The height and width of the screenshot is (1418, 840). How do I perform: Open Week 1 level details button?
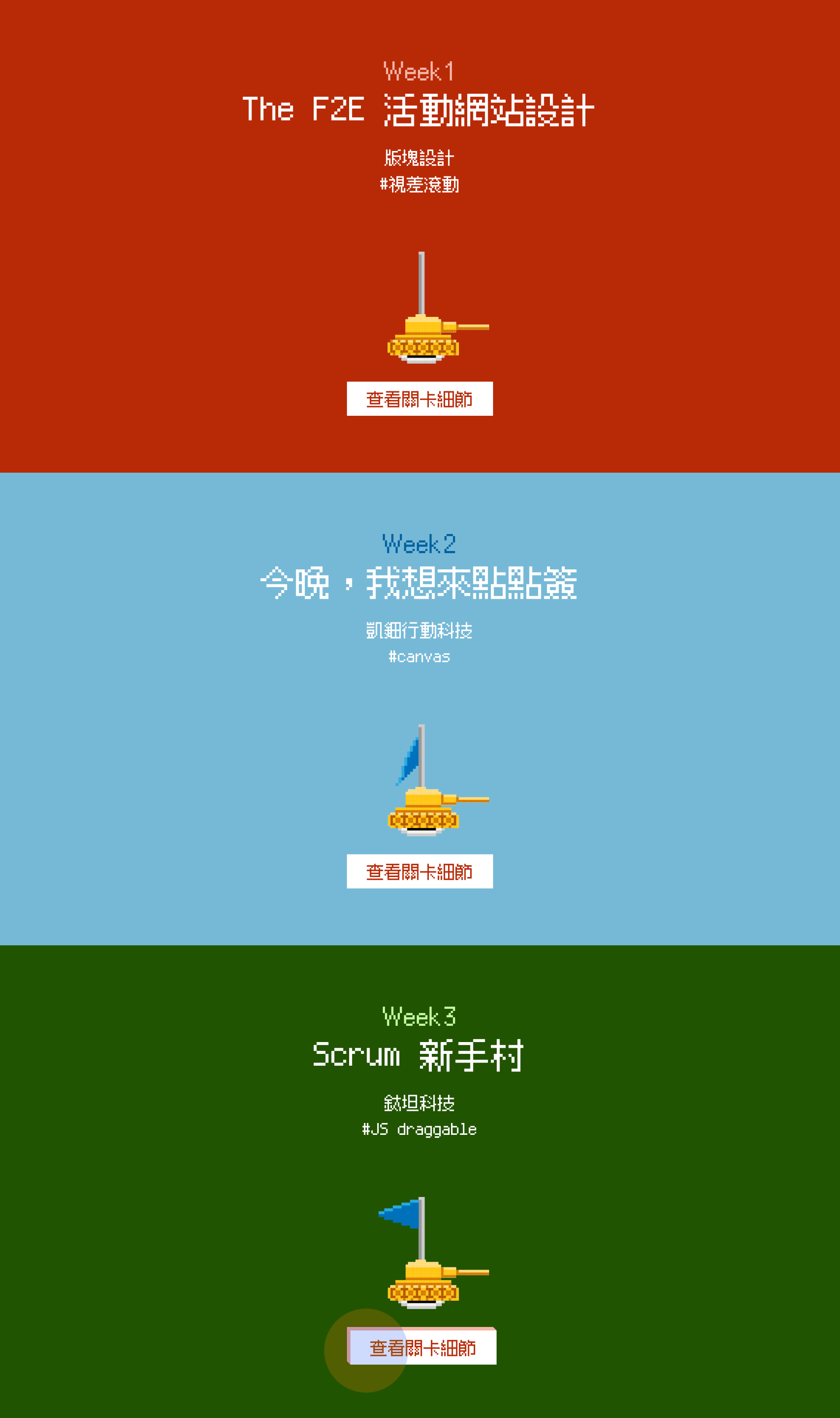(x=420, y=399)
